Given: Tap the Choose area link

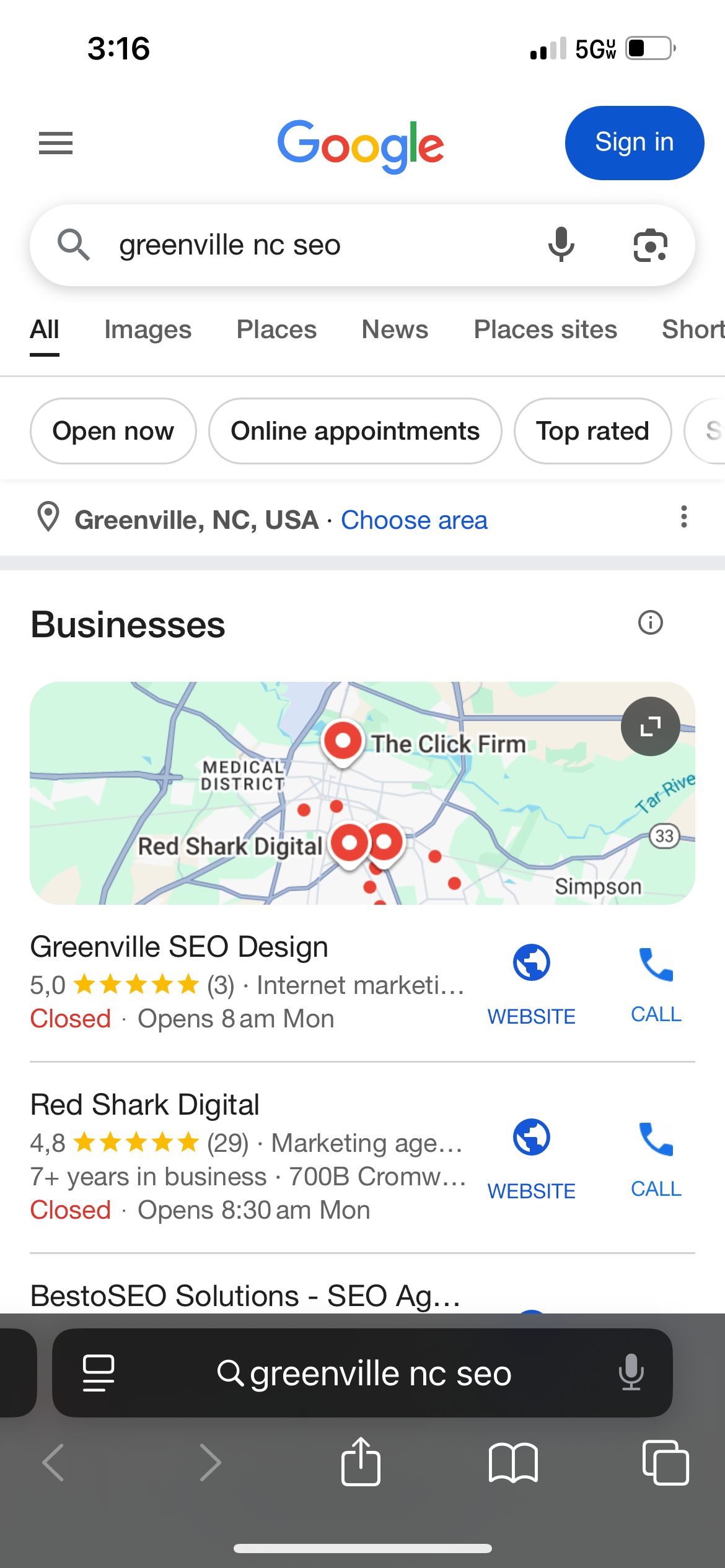Looking at the screenshot, I should pyautogui.click(x=414, y=520).
